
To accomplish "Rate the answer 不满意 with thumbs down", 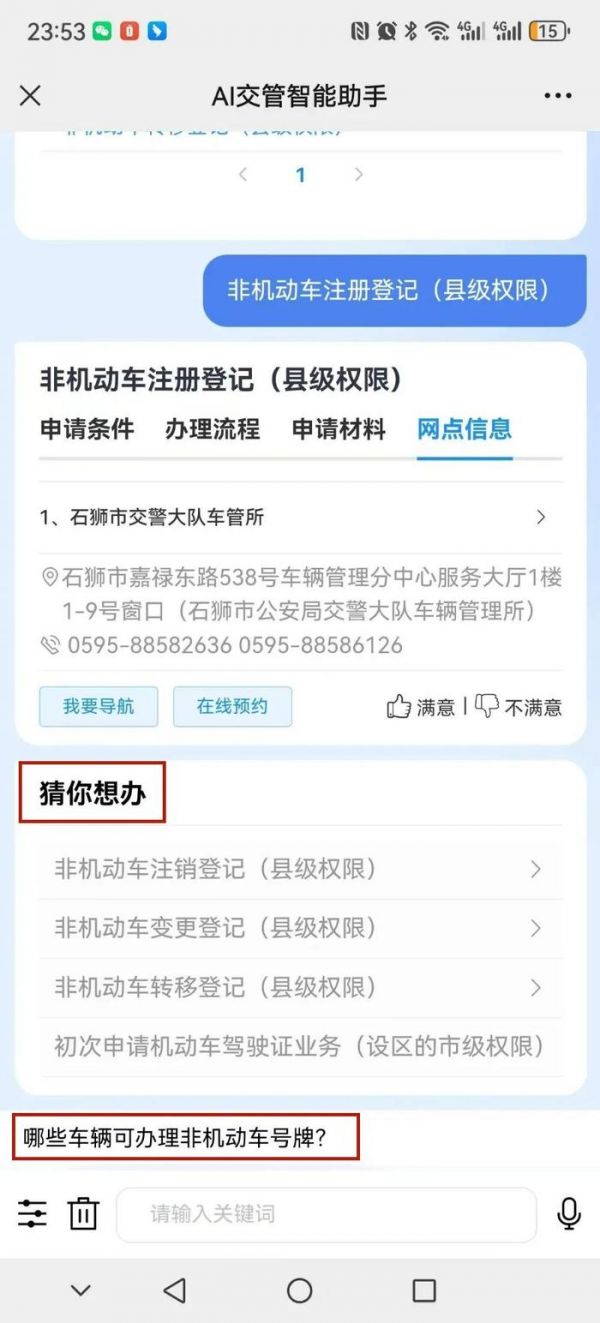I will (x=518, y=707).
